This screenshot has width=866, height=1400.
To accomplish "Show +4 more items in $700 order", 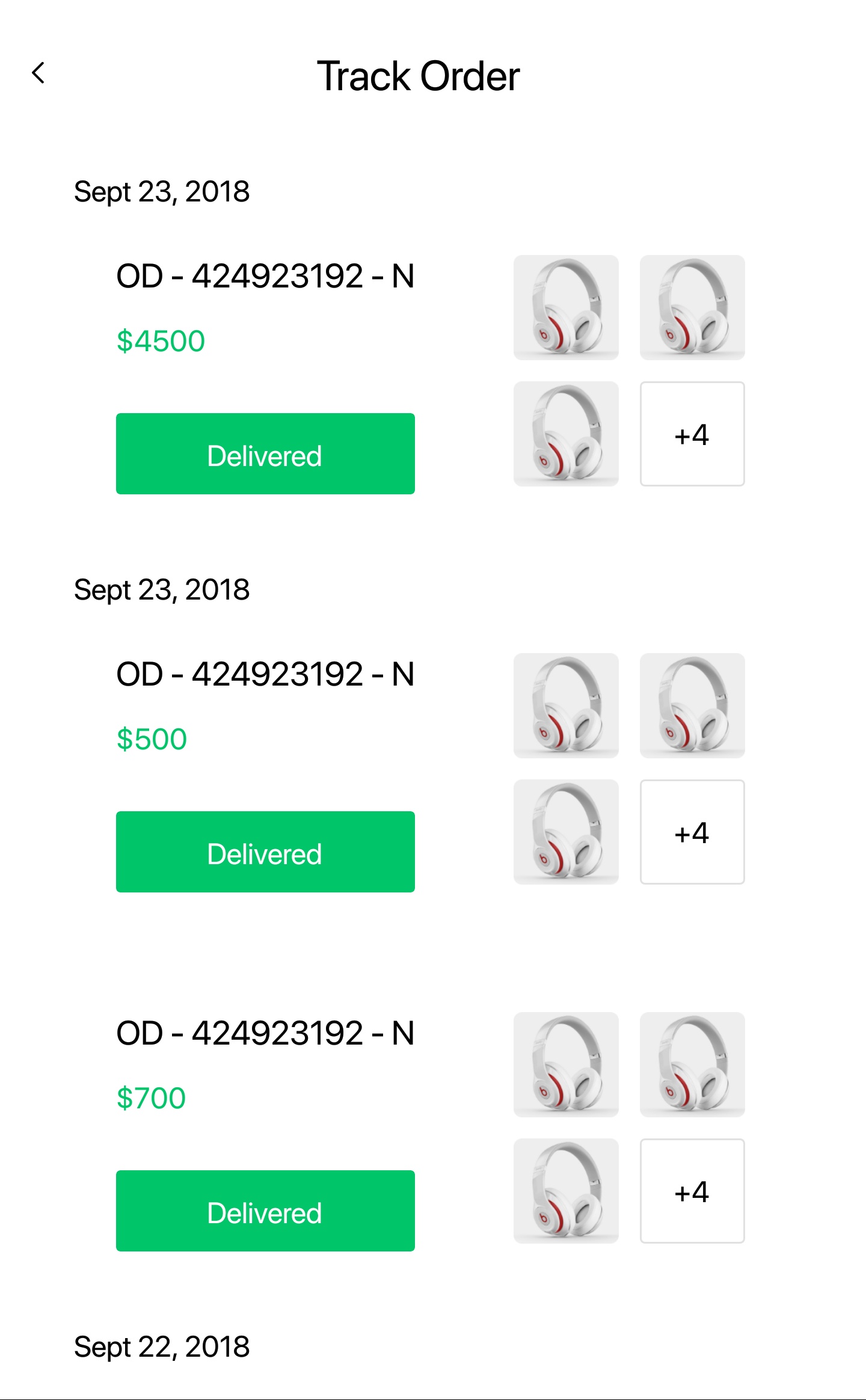I will click(692, 1191).
